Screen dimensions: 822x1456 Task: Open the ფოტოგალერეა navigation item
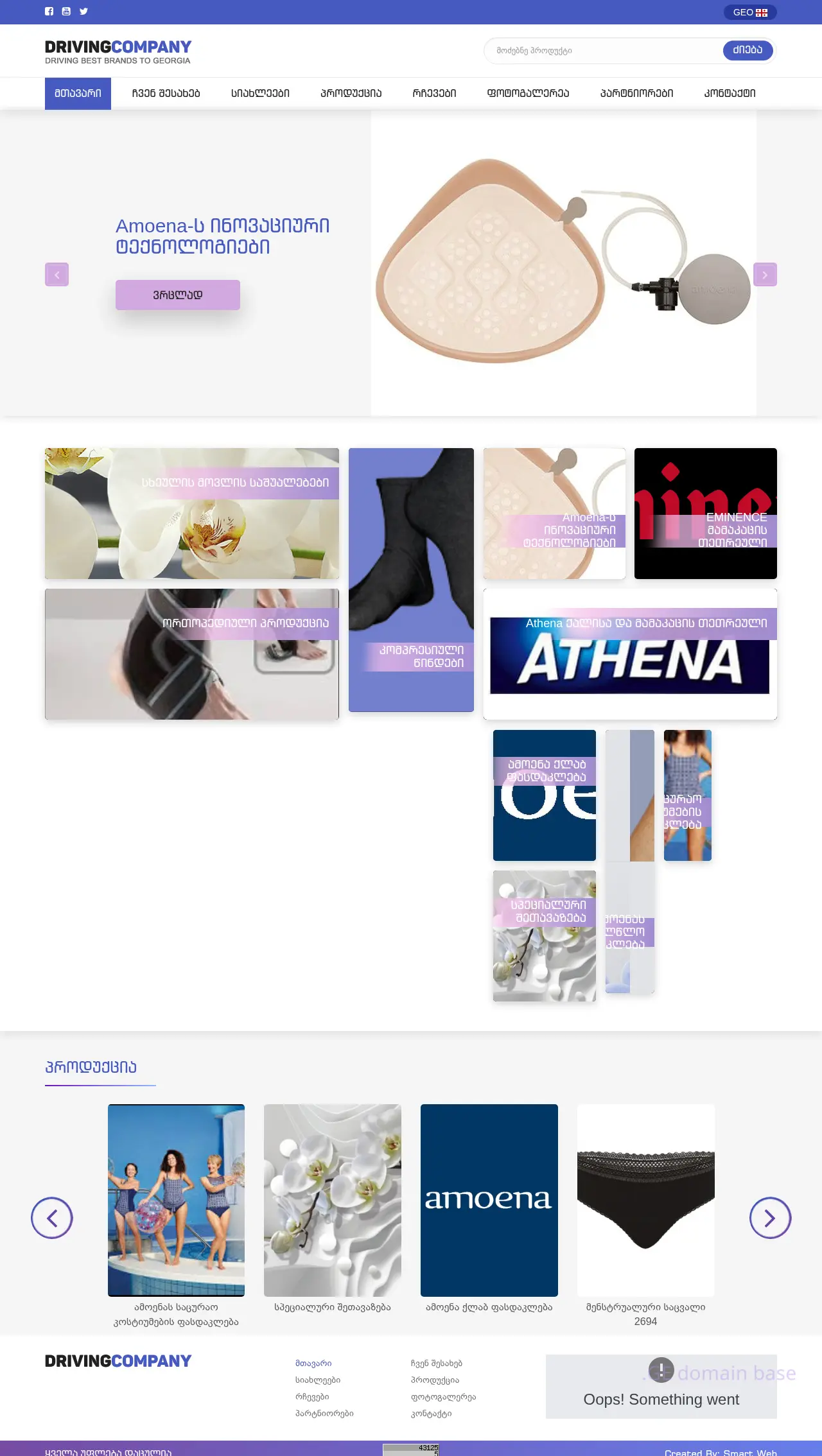[528, 94]
